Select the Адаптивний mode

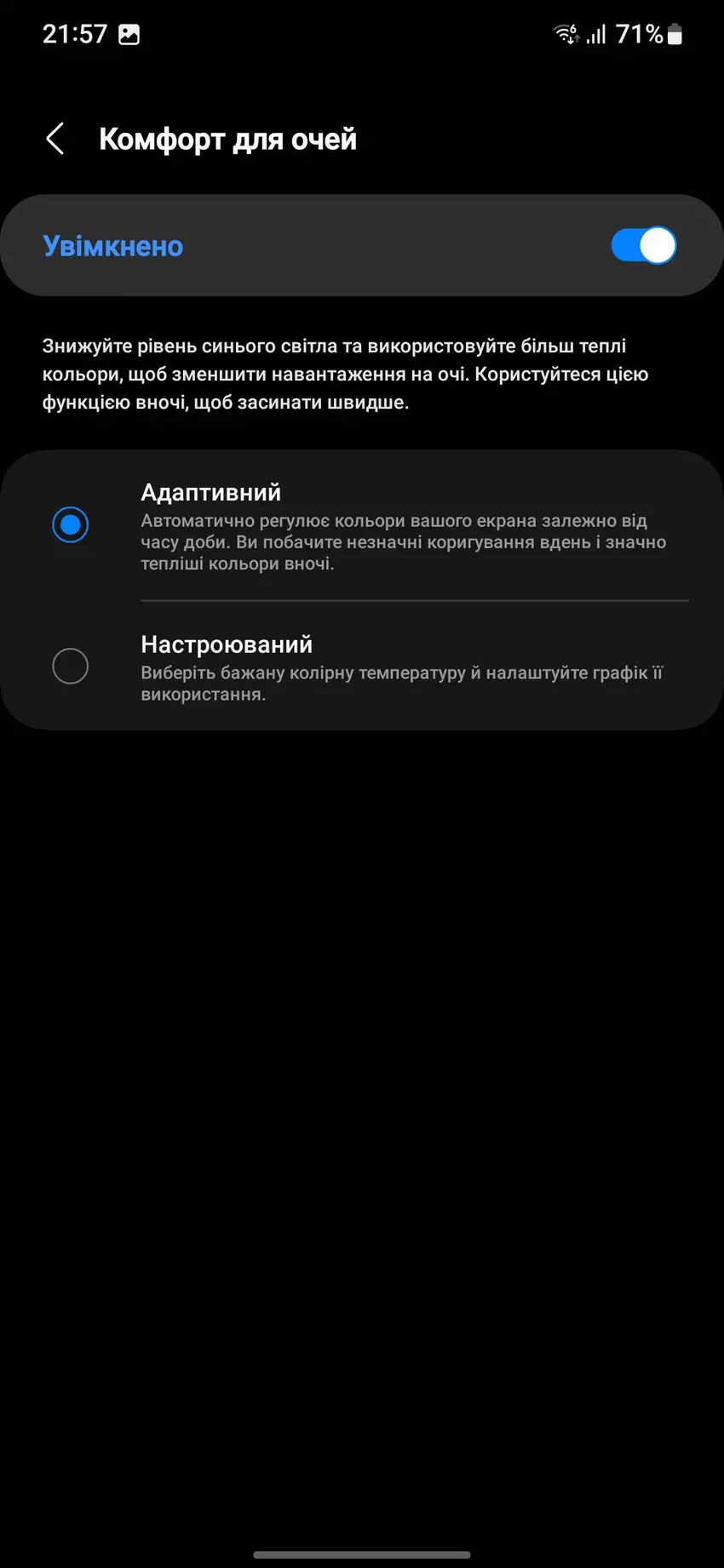pos(71,524)
